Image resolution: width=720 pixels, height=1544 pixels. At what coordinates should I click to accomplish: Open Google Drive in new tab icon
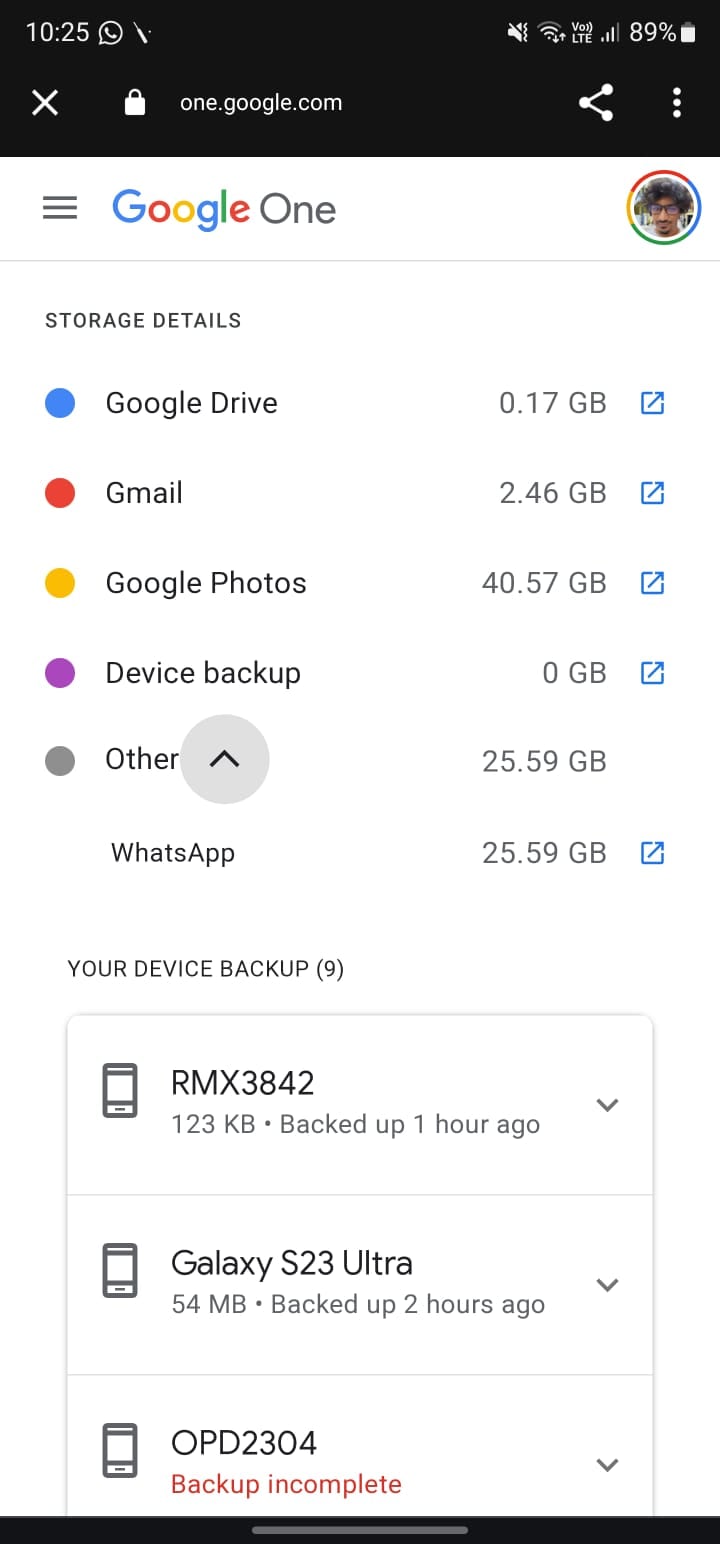[x=652, y=402]
